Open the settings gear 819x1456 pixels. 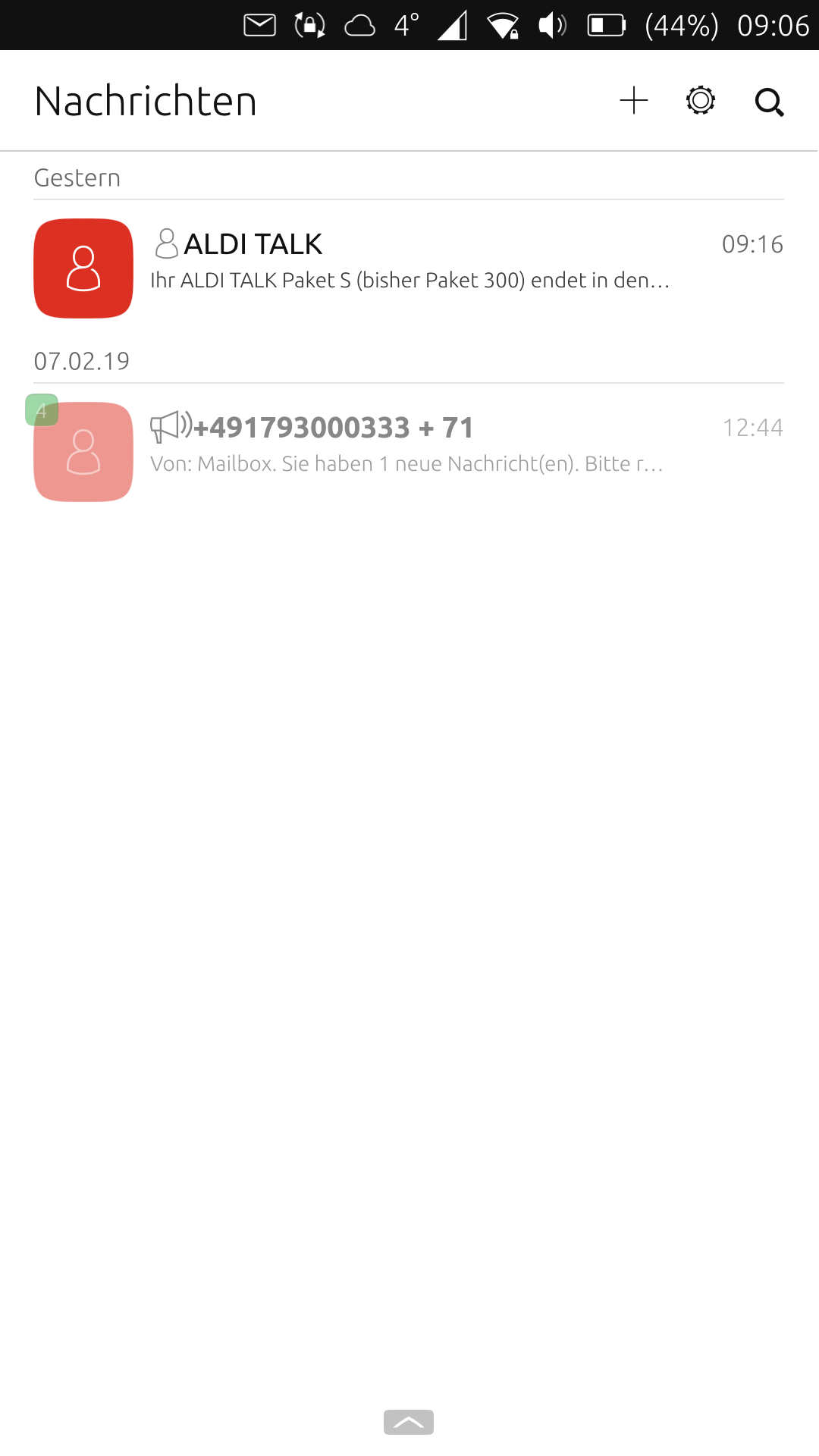pyautogui.click(x=701, y=101)
